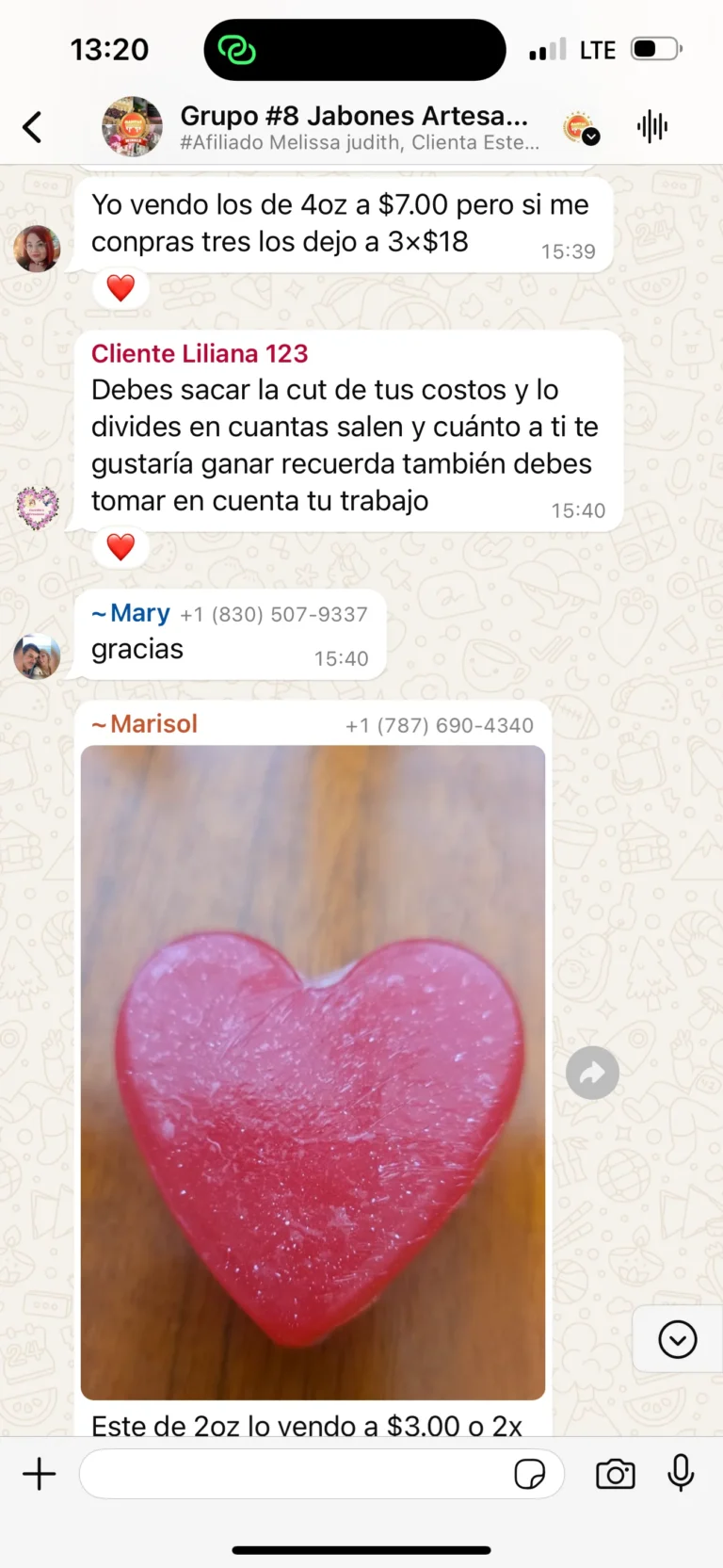
Task: View Mary's contact profile from her name
Action: [139, 613]
